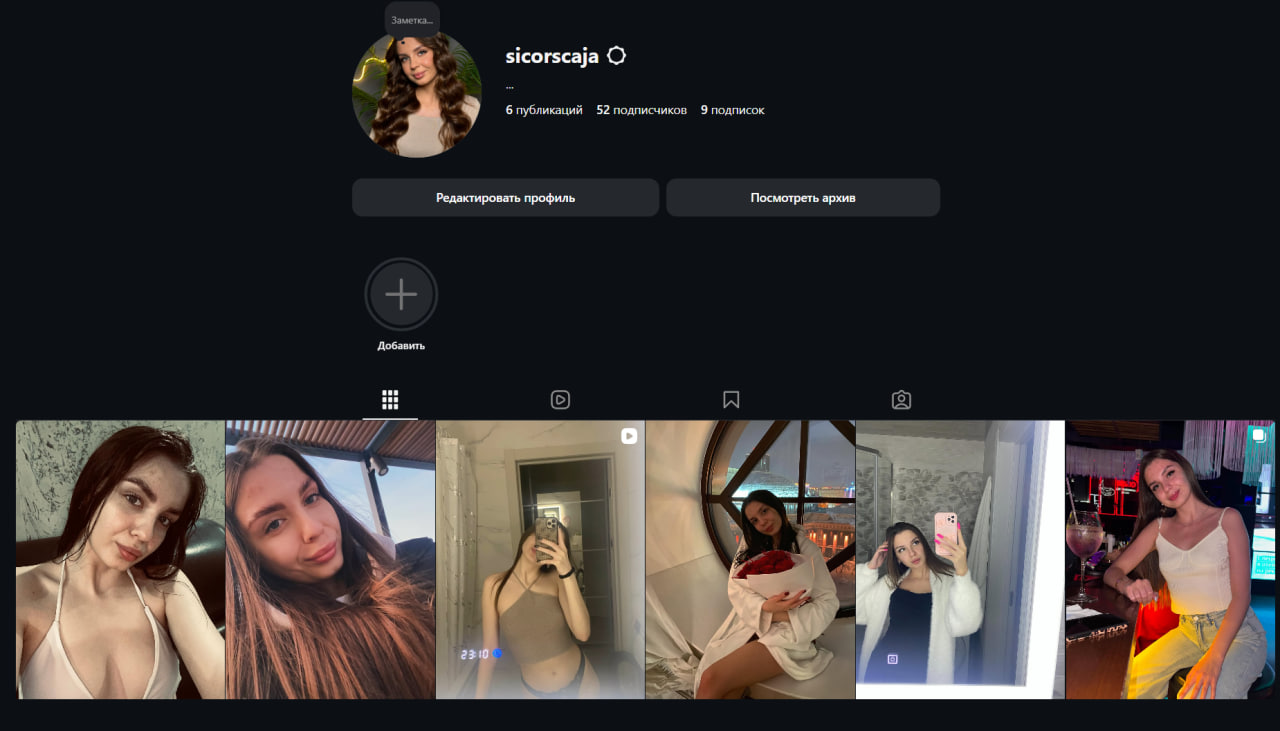View the 9 подписок list
Screen dimensions: 1280x731
732,110
